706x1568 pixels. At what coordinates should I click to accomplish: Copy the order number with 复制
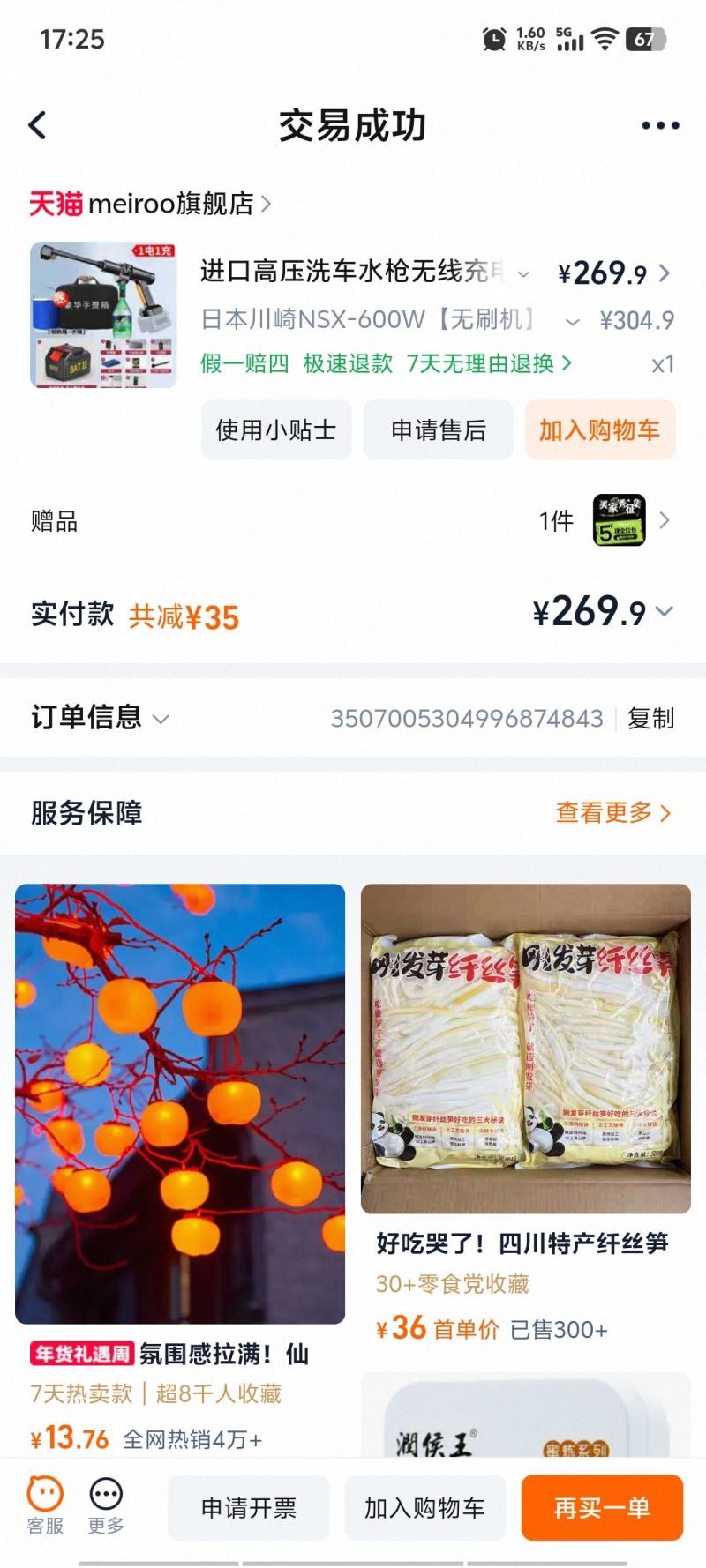651,719
